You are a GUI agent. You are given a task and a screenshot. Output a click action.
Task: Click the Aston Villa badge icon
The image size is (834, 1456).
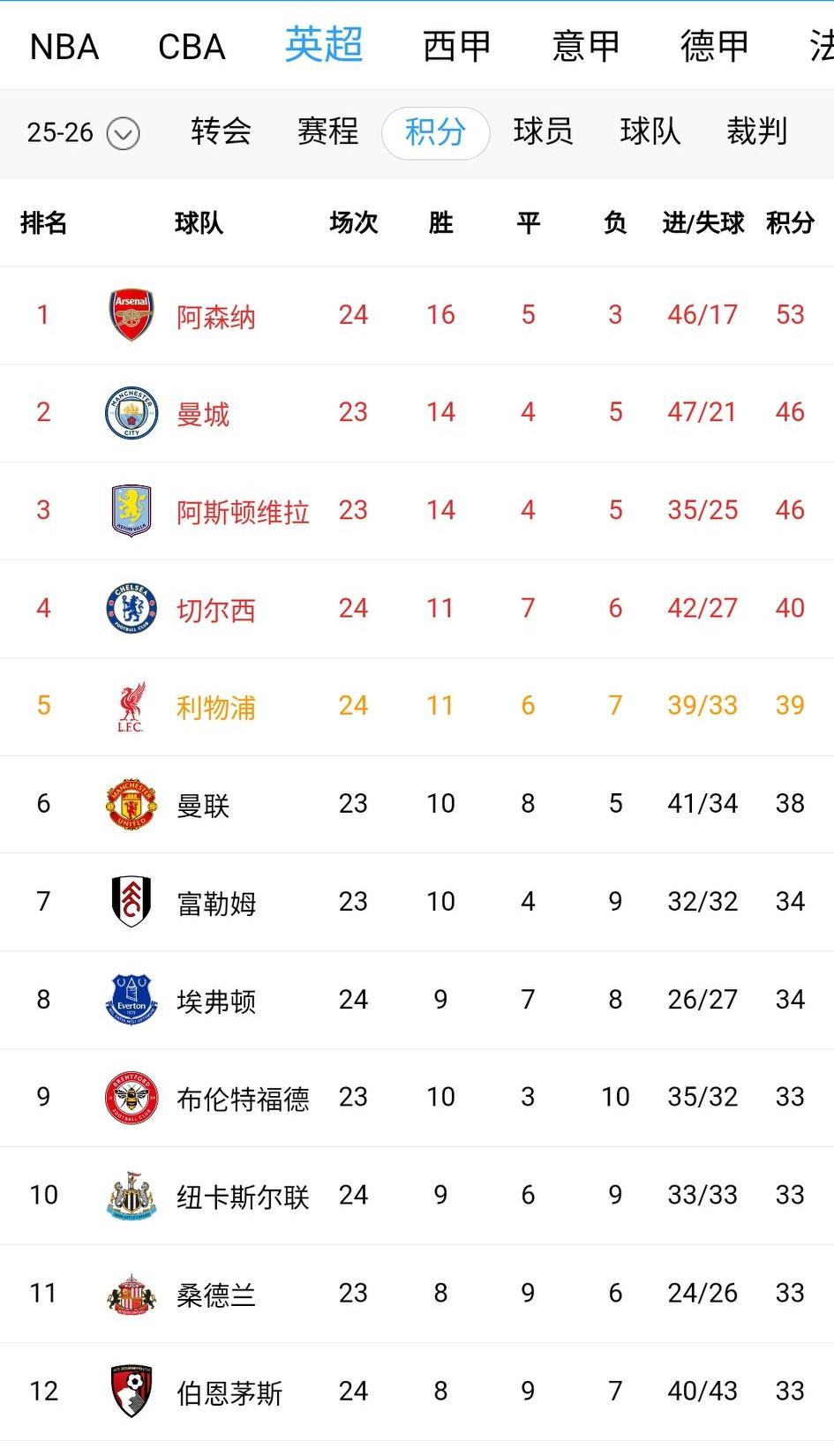pyautogui.click(x=131, y=510)
